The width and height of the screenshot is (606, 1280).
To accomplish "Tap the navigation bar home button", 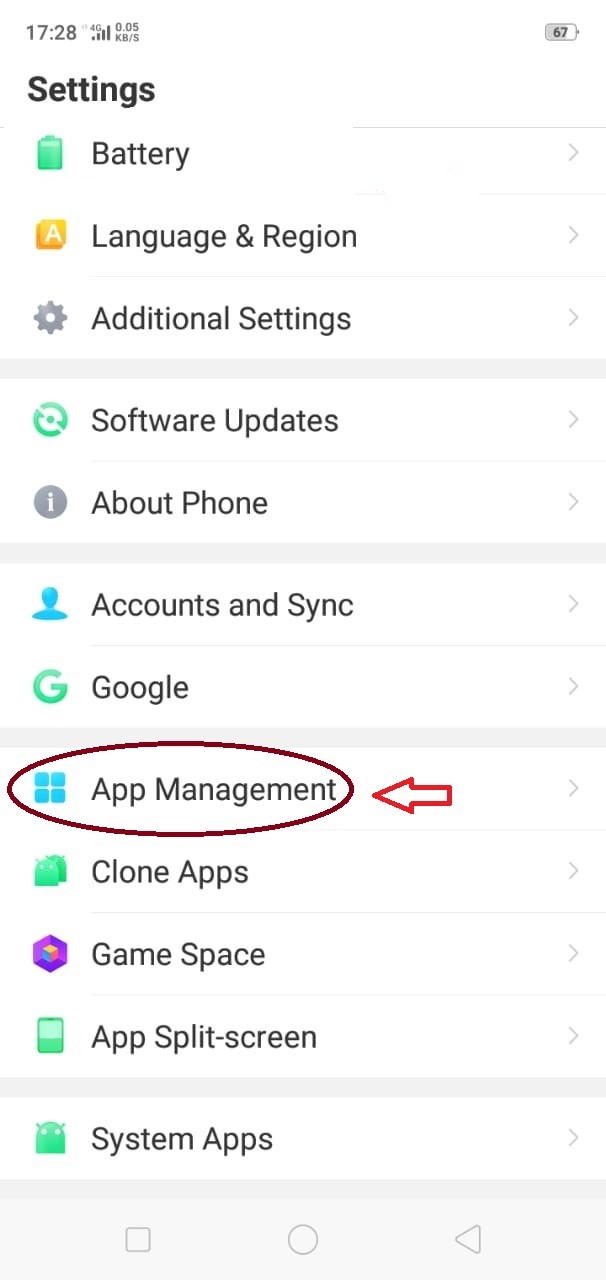I will point(303,1240).
